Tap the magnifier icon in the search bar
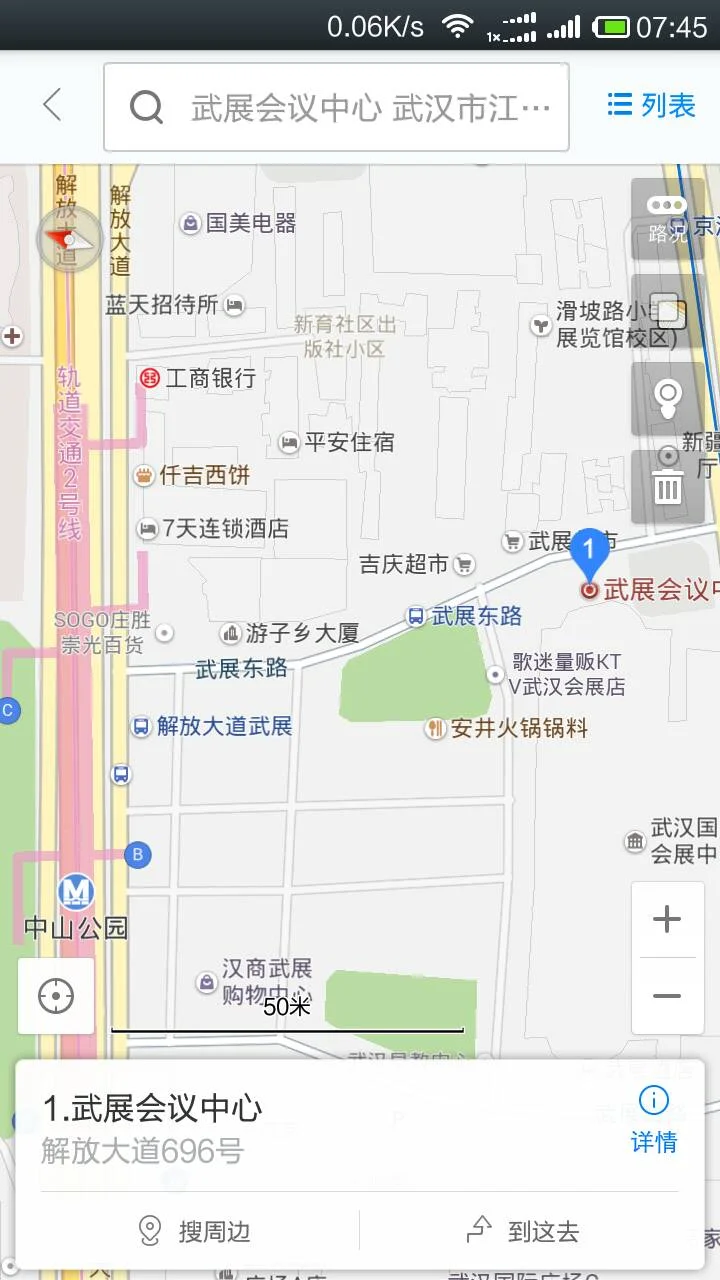This screenshot has width=720, height=1280. pos(146,106)
